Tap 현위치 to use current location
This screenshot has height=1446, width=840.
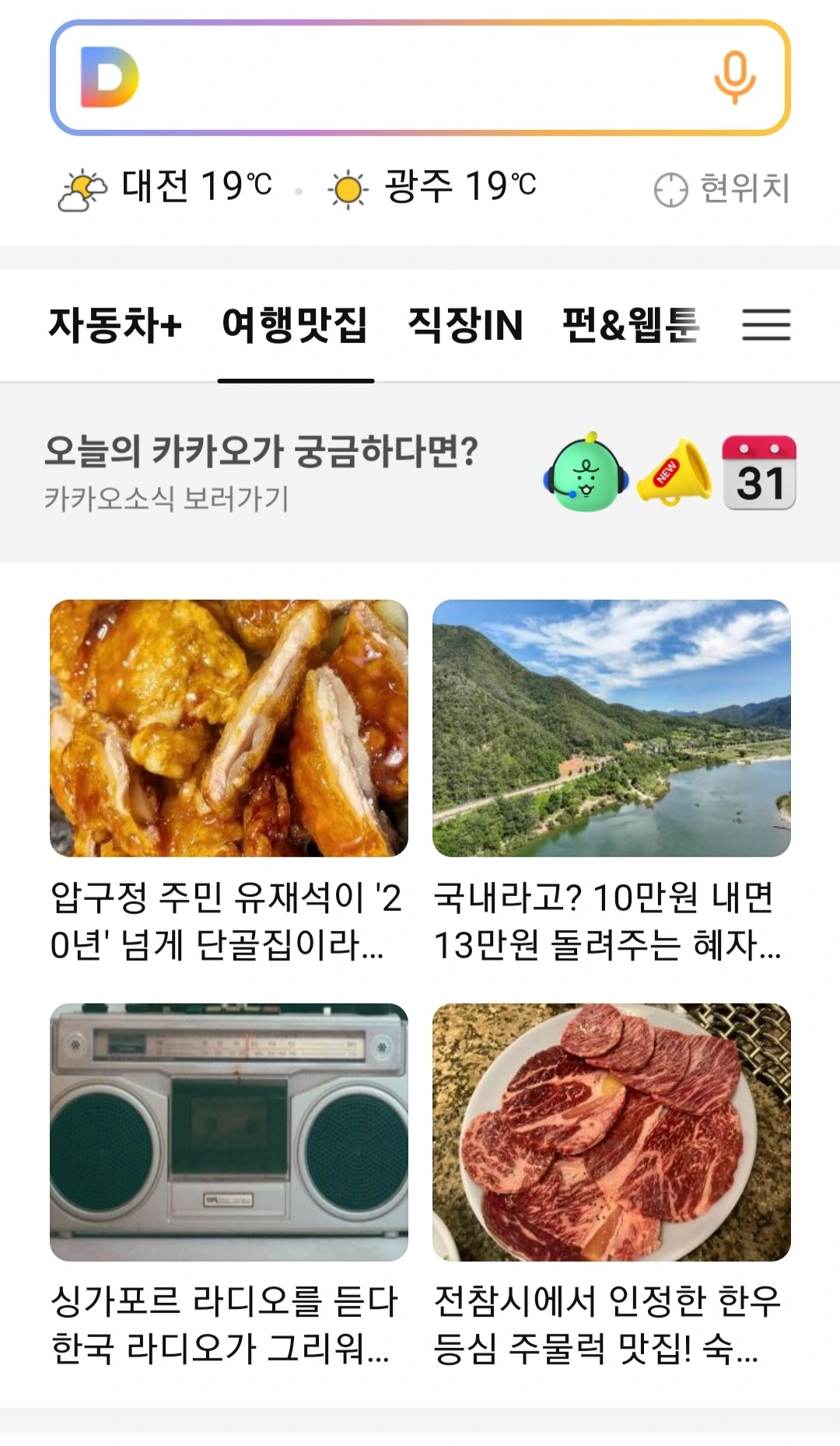[x=722, y=188]
